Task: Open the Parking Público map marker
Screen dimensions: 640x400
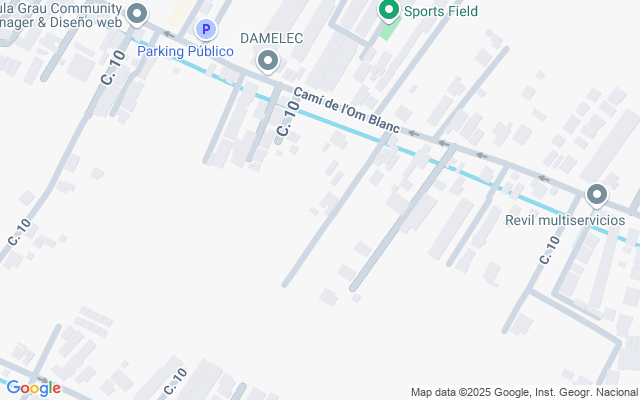Action: point(206,30)
